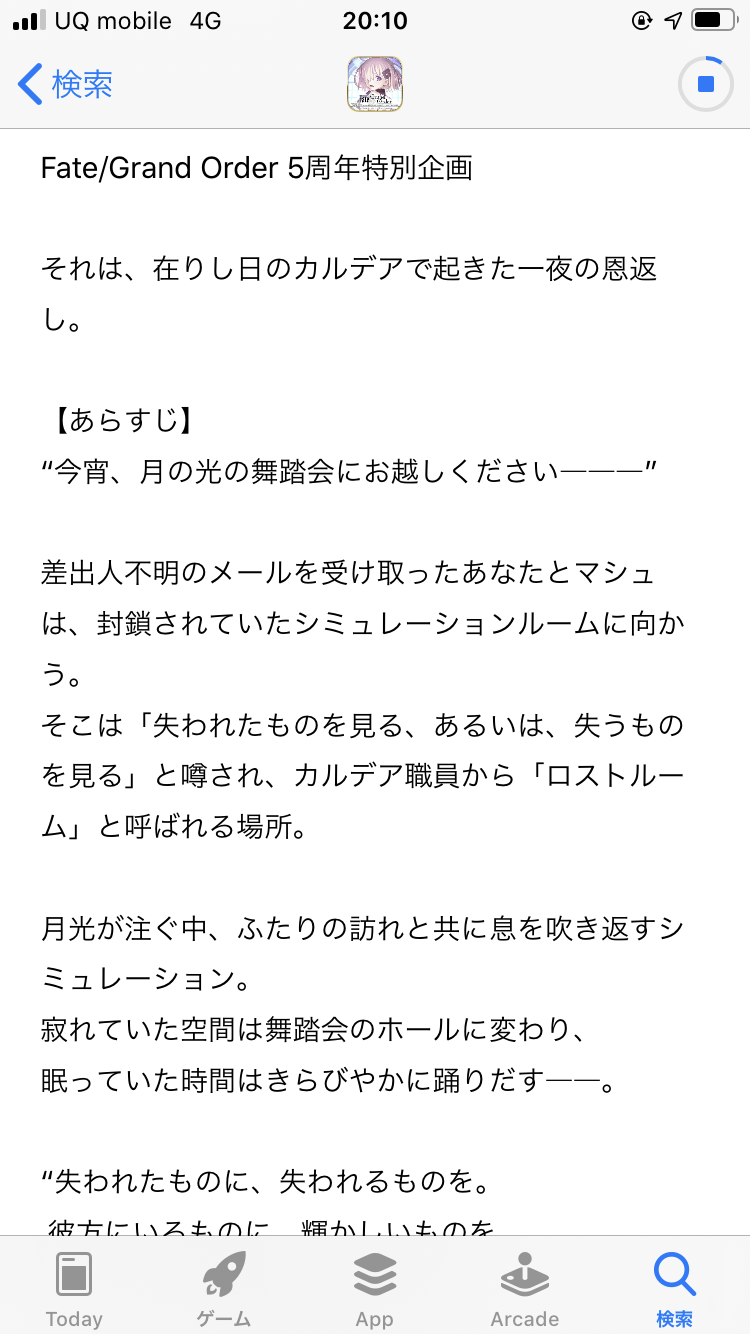Open the ゲーム tab

pos(224,1289)
